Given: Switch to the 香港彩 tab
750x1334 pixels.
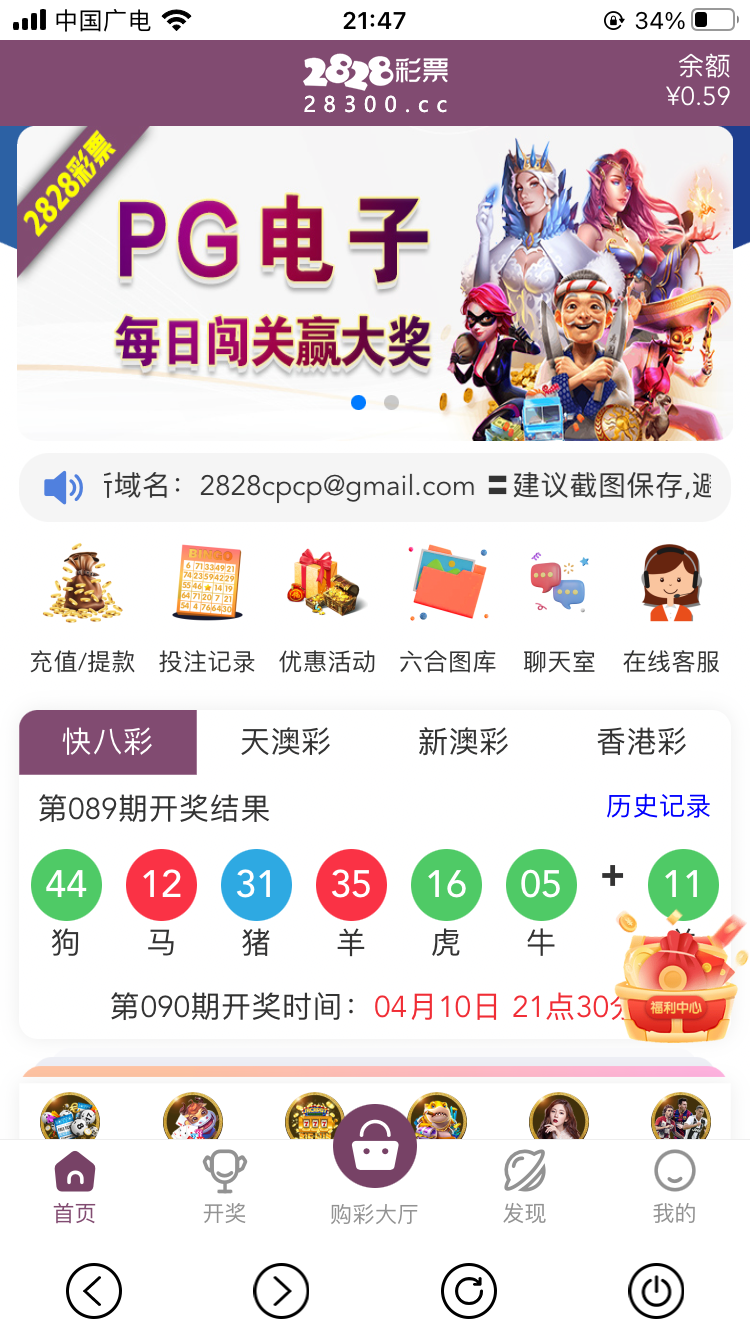Looking at the screenshot, I should pyautogui.click(x=641, y=742).
